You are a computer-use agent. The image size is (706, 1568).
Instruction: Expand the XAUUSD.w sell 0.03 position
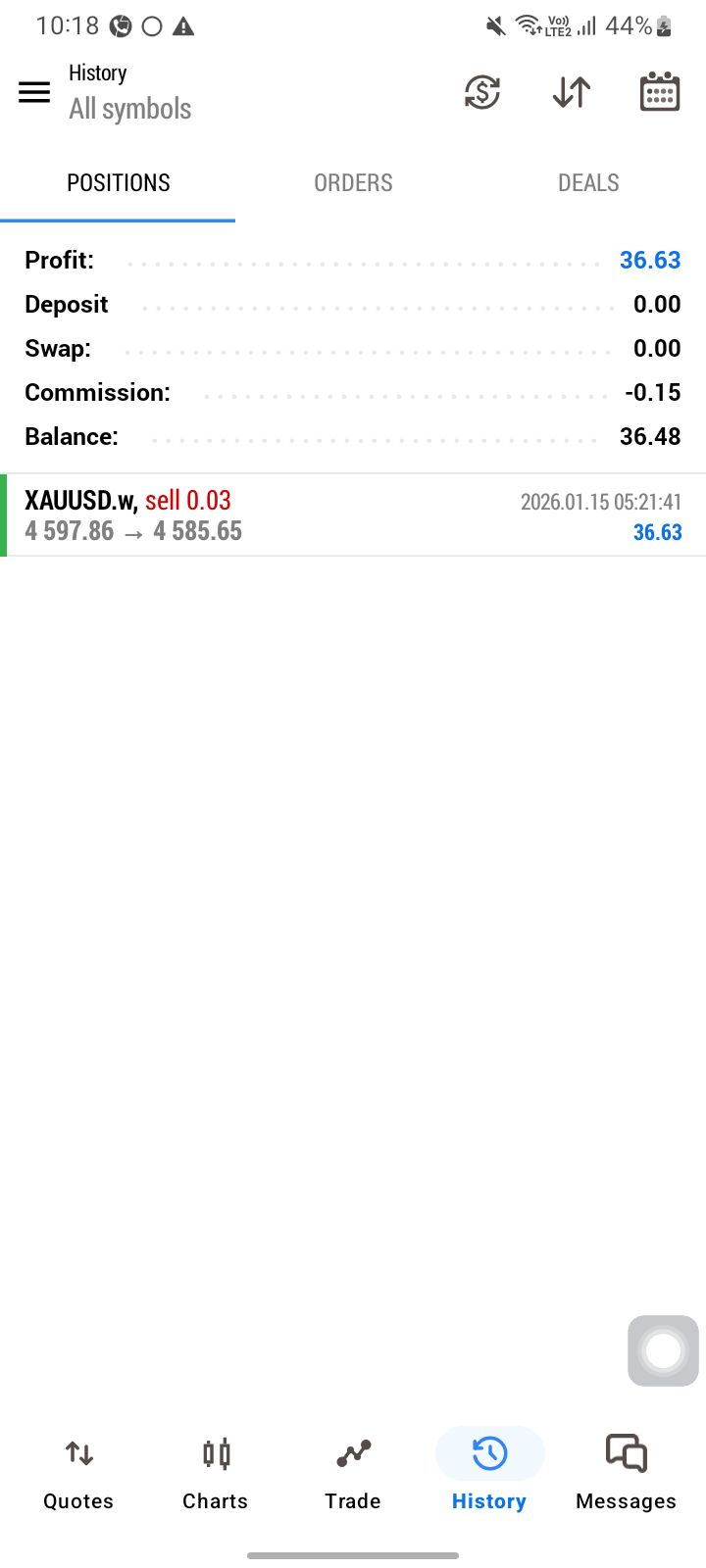[x=353, y=515]
